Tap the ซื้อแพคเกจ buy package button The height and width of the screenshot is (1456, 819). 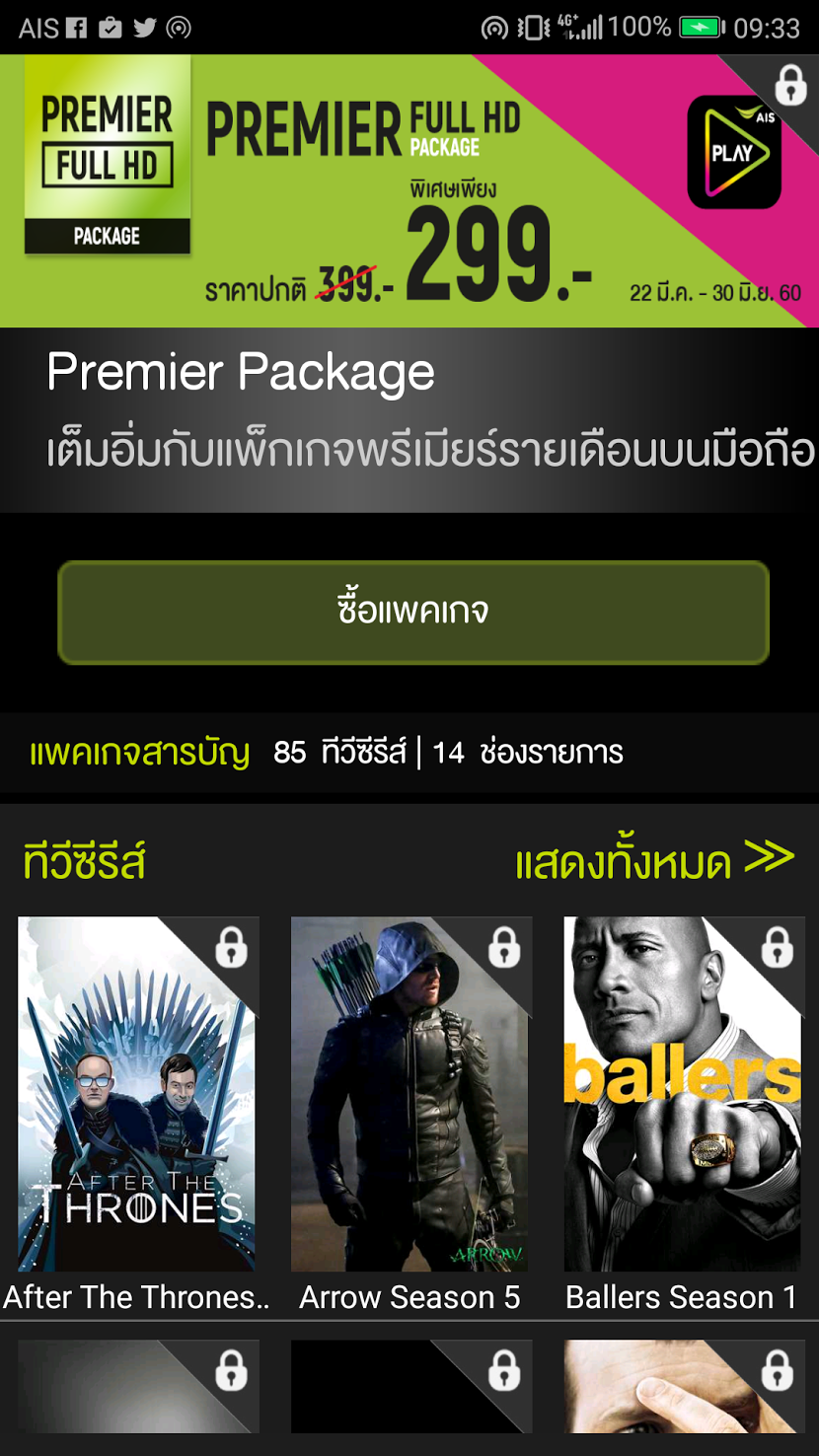tap(412, 612)
